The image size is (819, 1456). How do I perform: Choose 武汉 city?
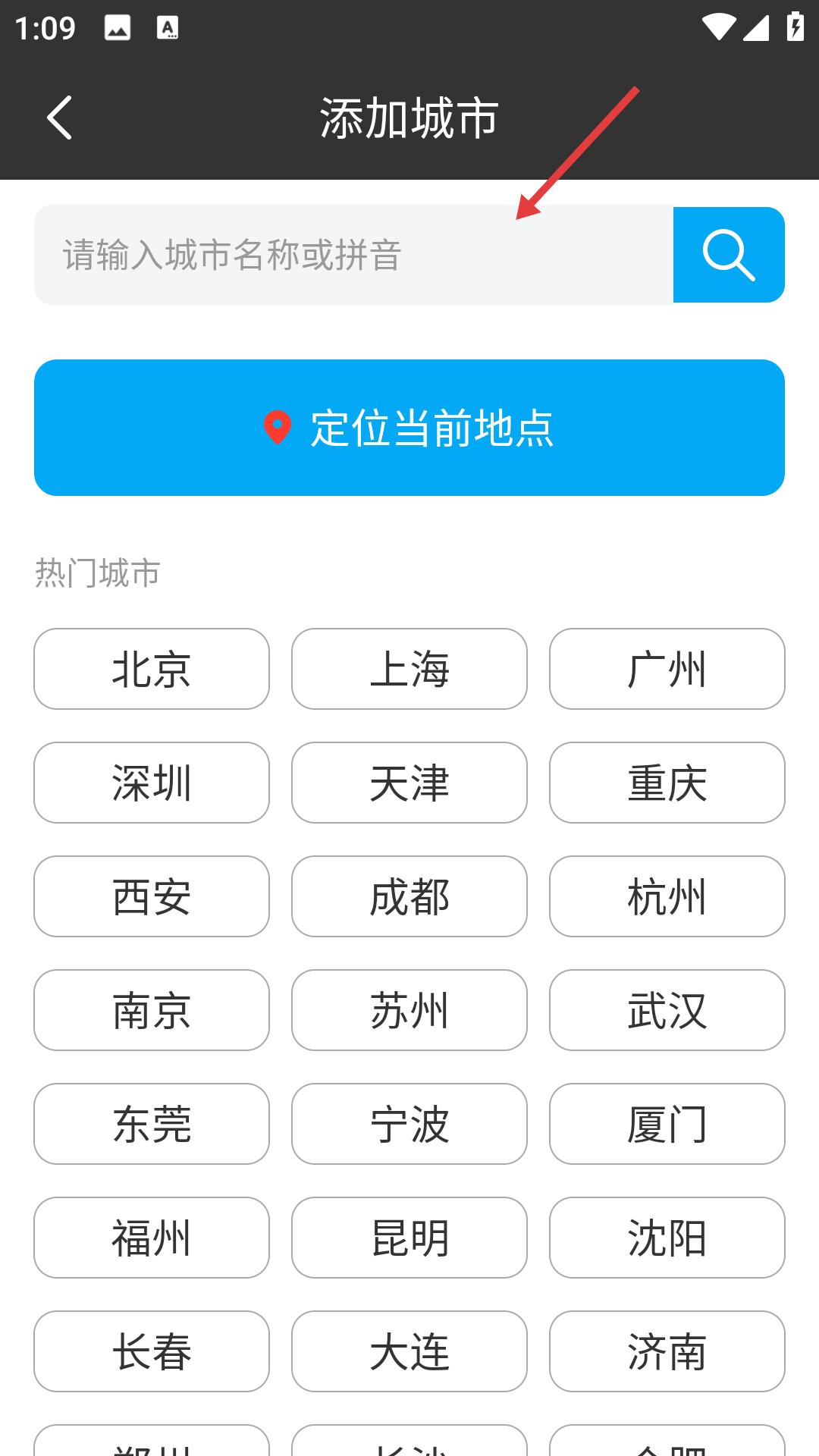point(667,1010)
